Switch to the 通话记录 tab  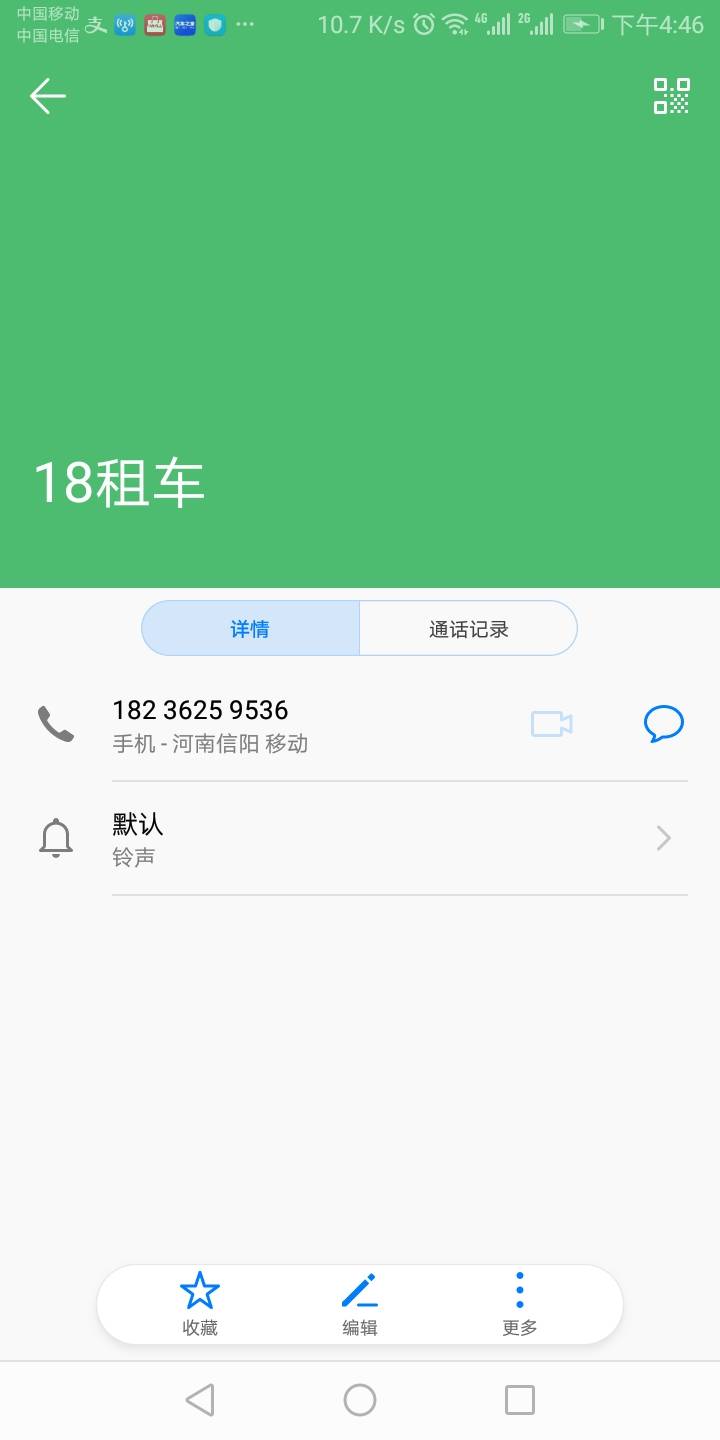(x=468, y=629)
